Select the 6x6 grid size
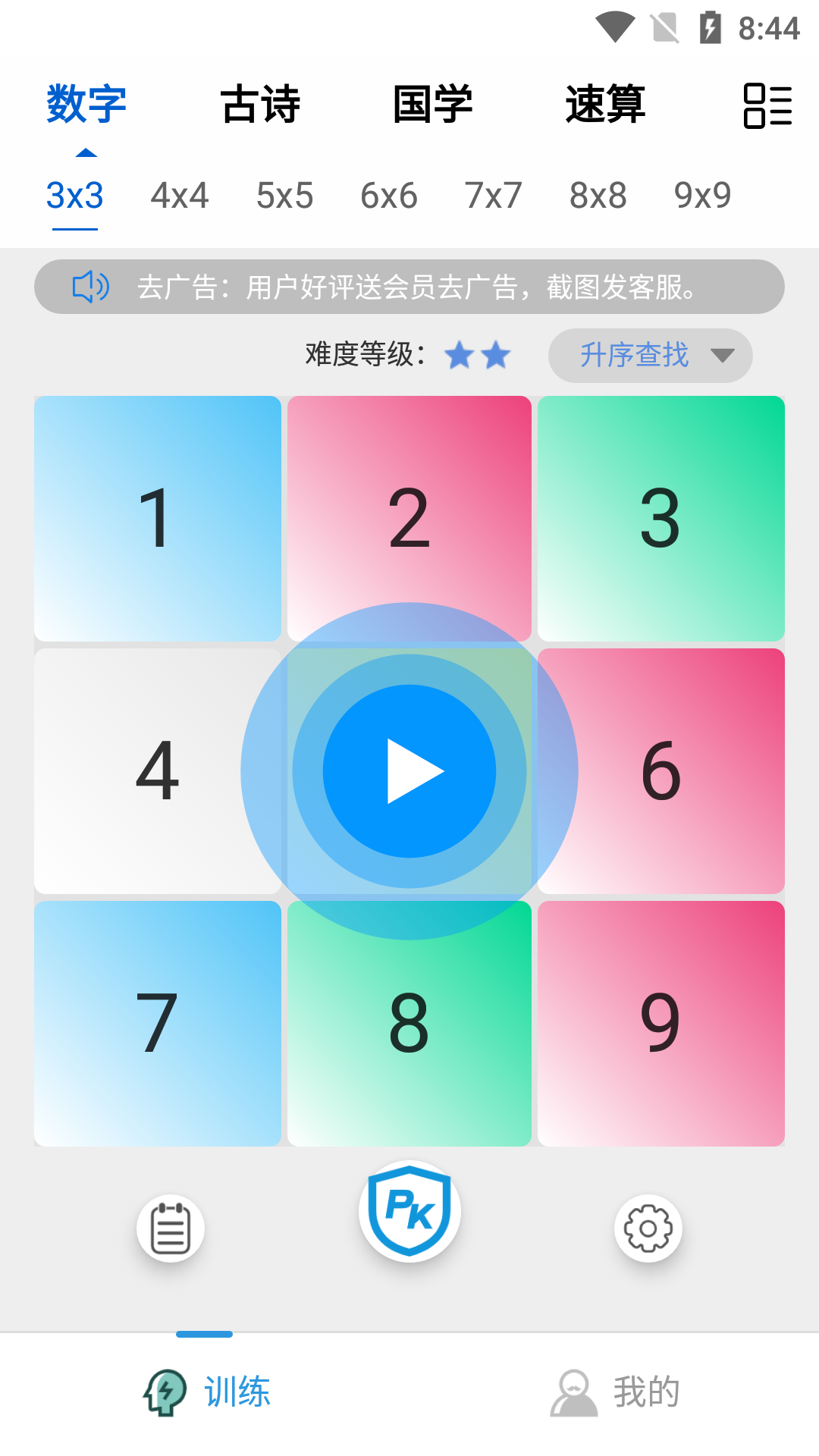Screen dimensions: 819x1456 pos(389,196)
